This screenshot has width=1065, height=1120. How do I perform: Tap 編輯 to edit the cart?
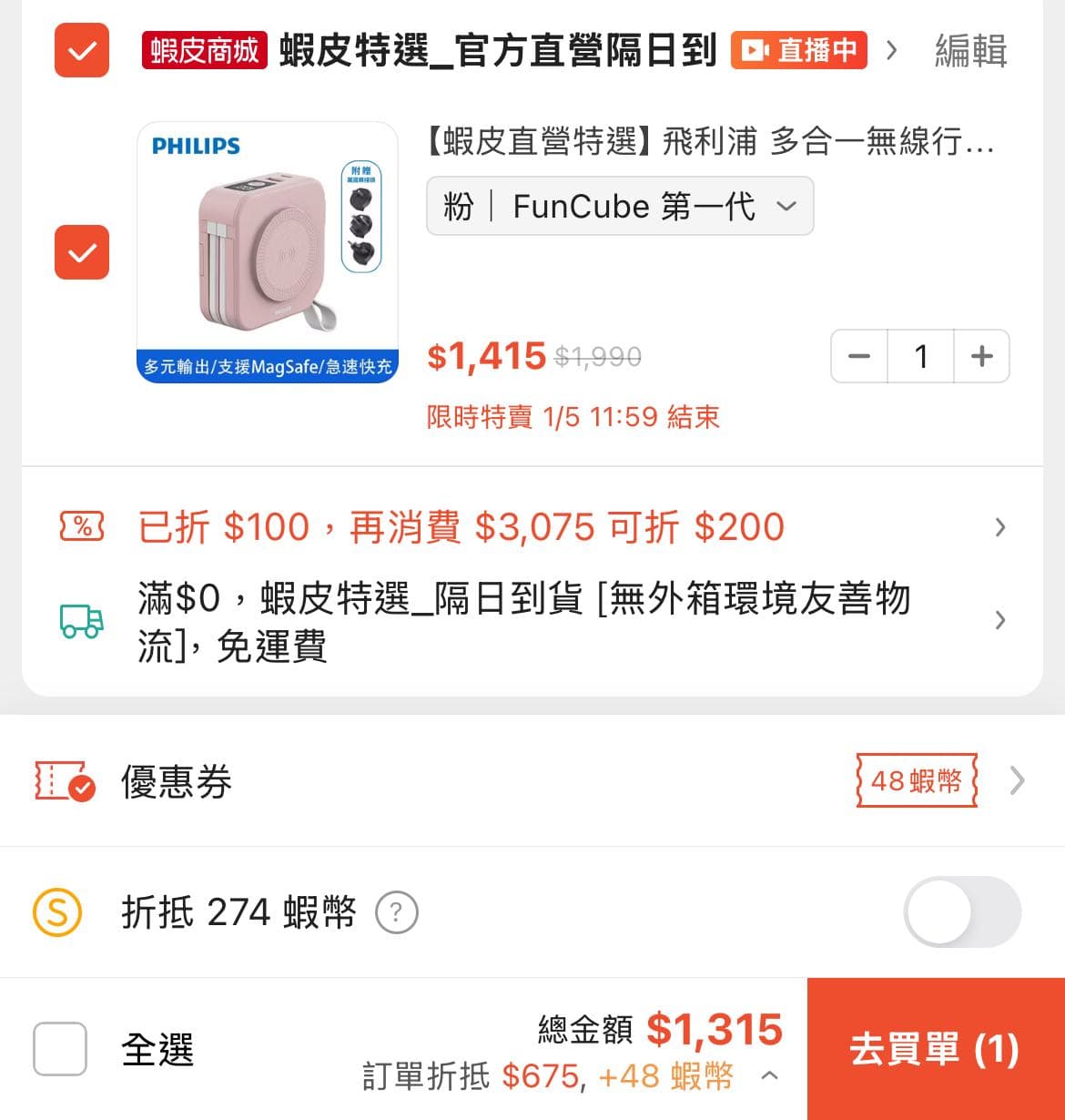tap(970, 51)
